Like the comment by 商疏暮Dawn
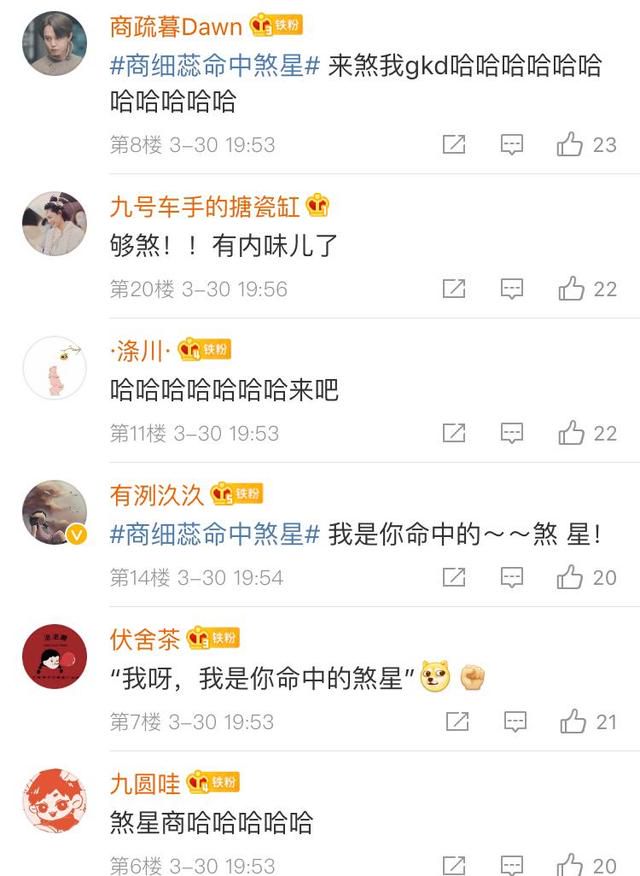Viewport: 640px width, 876px height. click(x=570, y=145)
